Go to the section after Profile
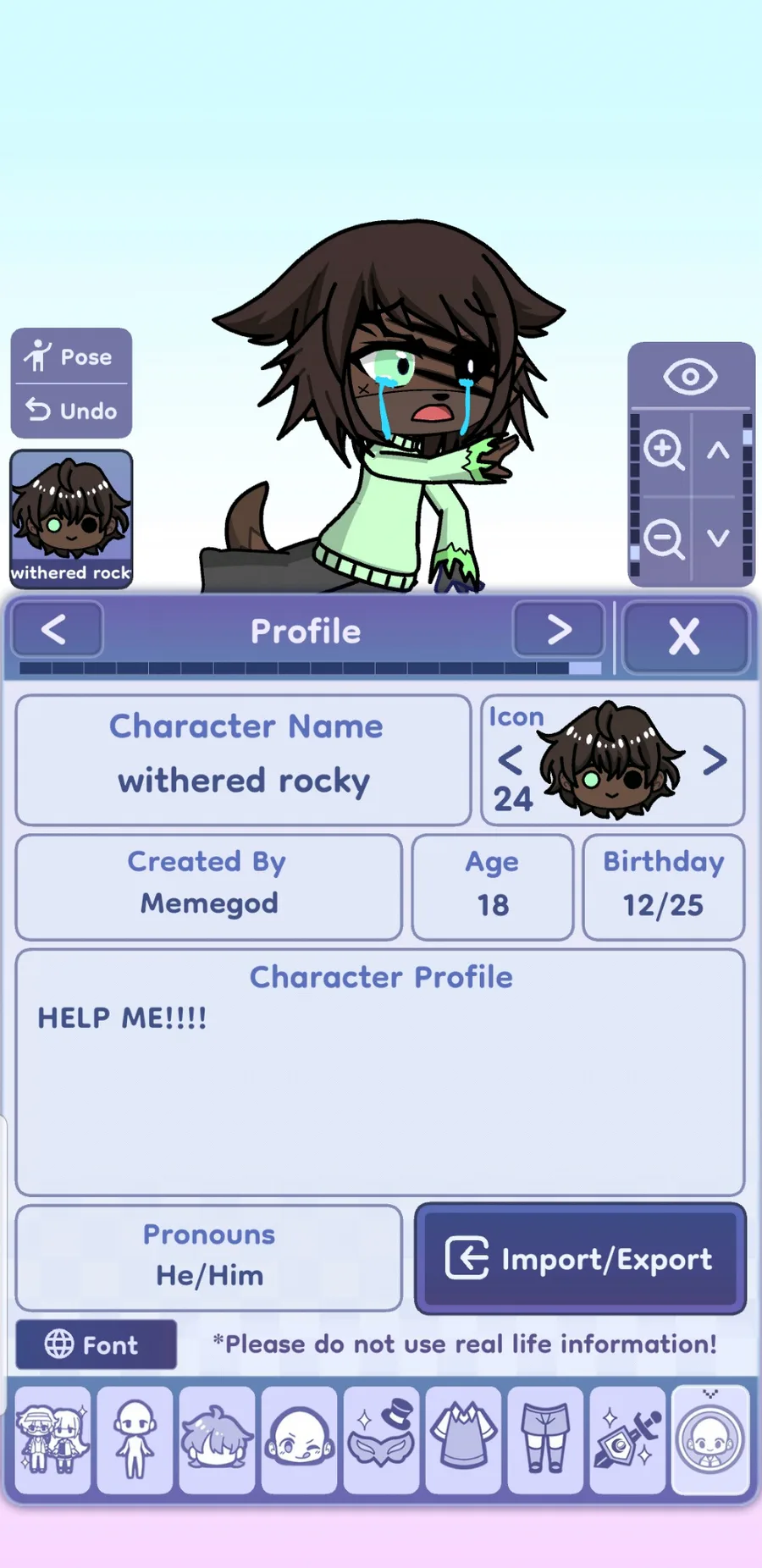The width and height of the screenshot is (762, 1568). [559, 629]
